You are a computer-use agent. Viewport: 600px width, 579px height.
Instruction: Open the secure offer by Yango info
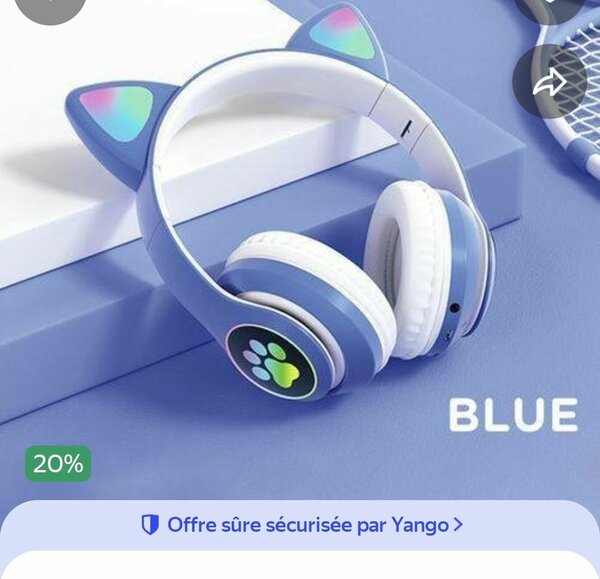click(301, 524)
